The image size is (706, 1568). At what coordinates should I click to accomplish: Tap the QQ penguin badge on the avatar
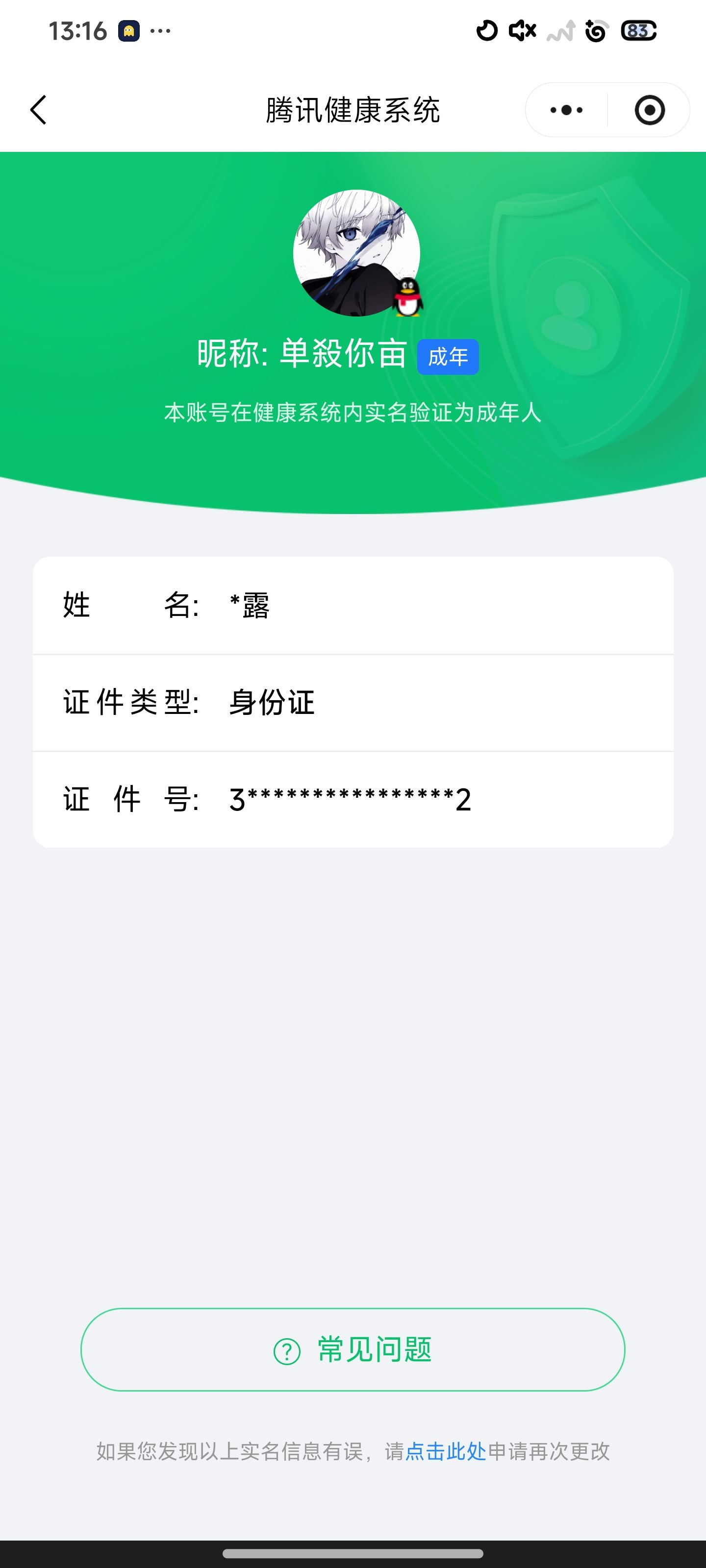(407, 297)
